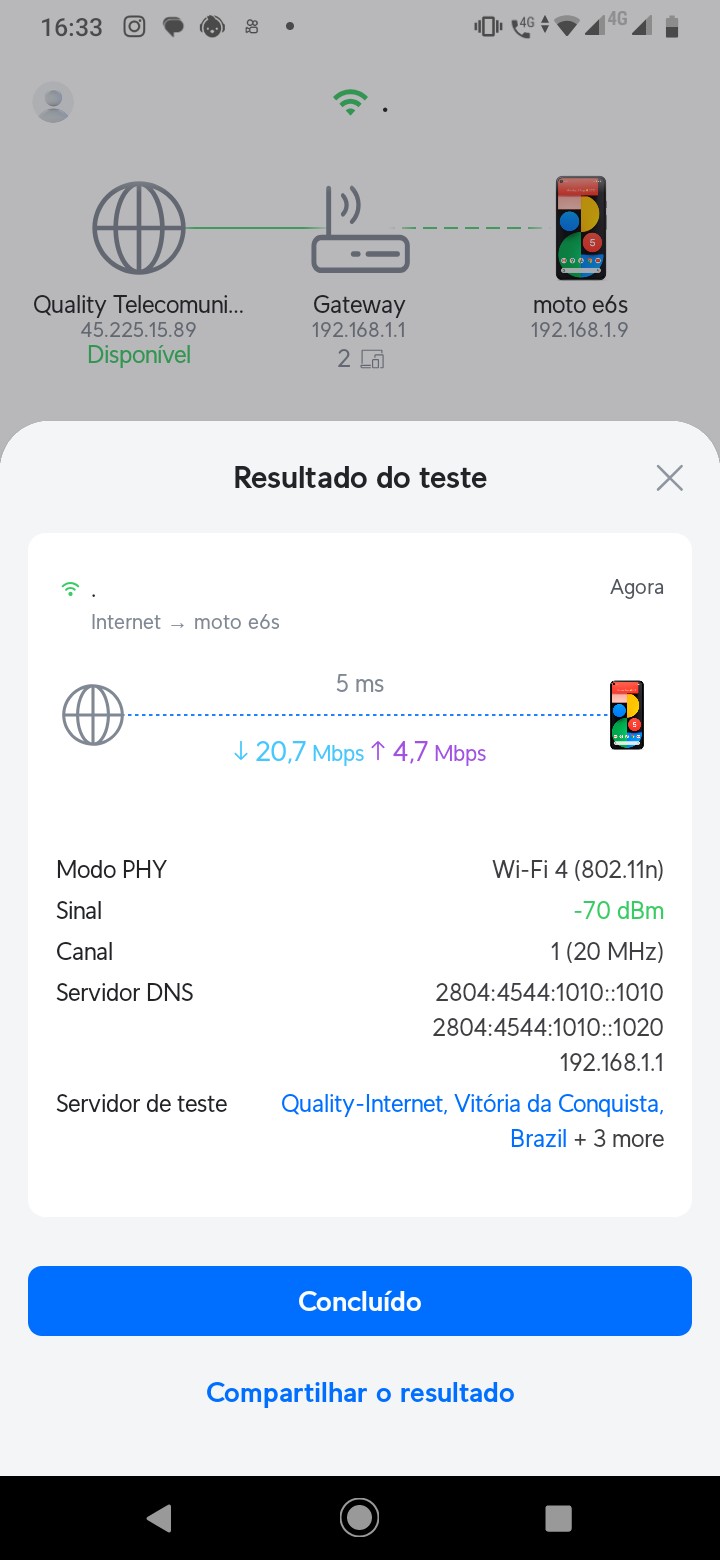Share the result via Compartilhar o resultado

point(360,1392)
